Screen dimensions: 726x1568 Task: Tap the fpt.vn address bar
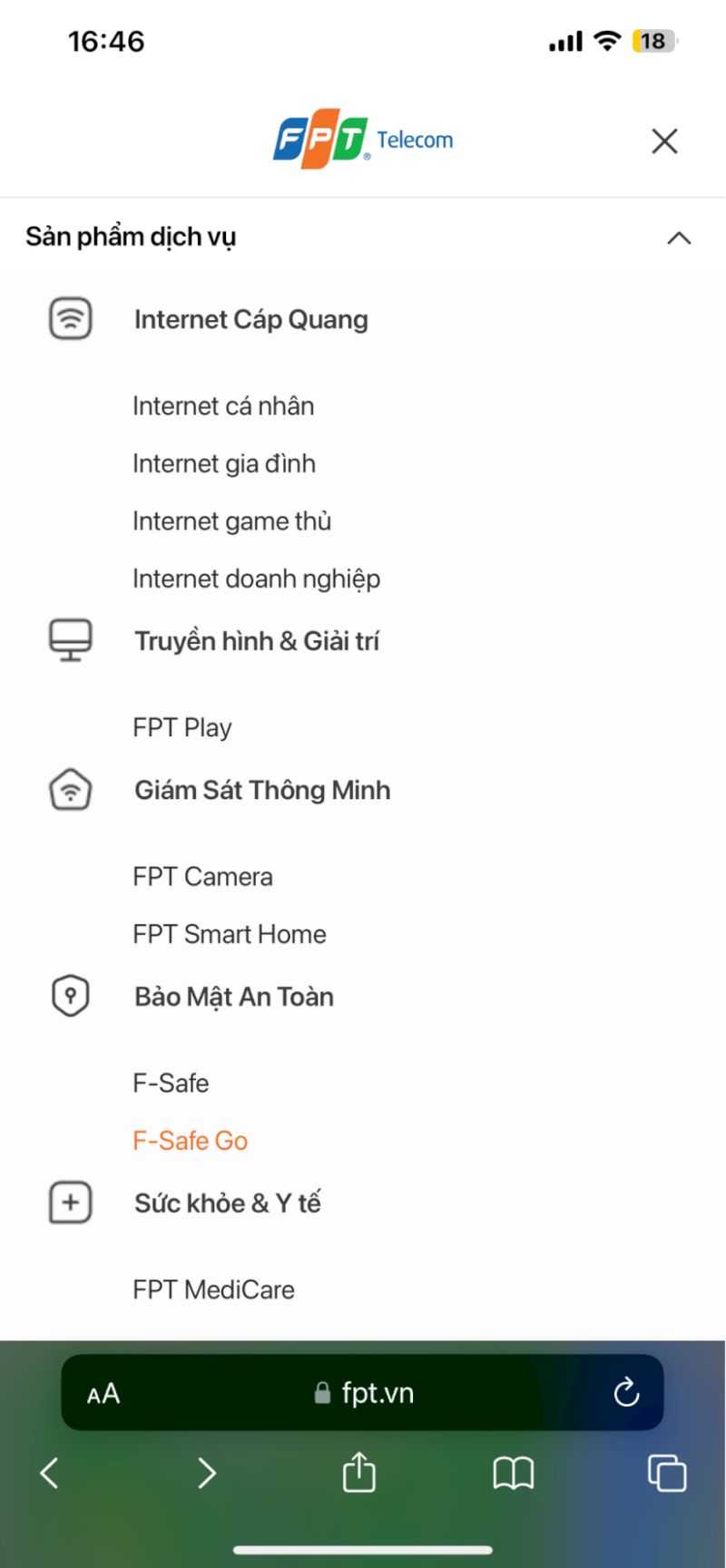coord(363,1393)
